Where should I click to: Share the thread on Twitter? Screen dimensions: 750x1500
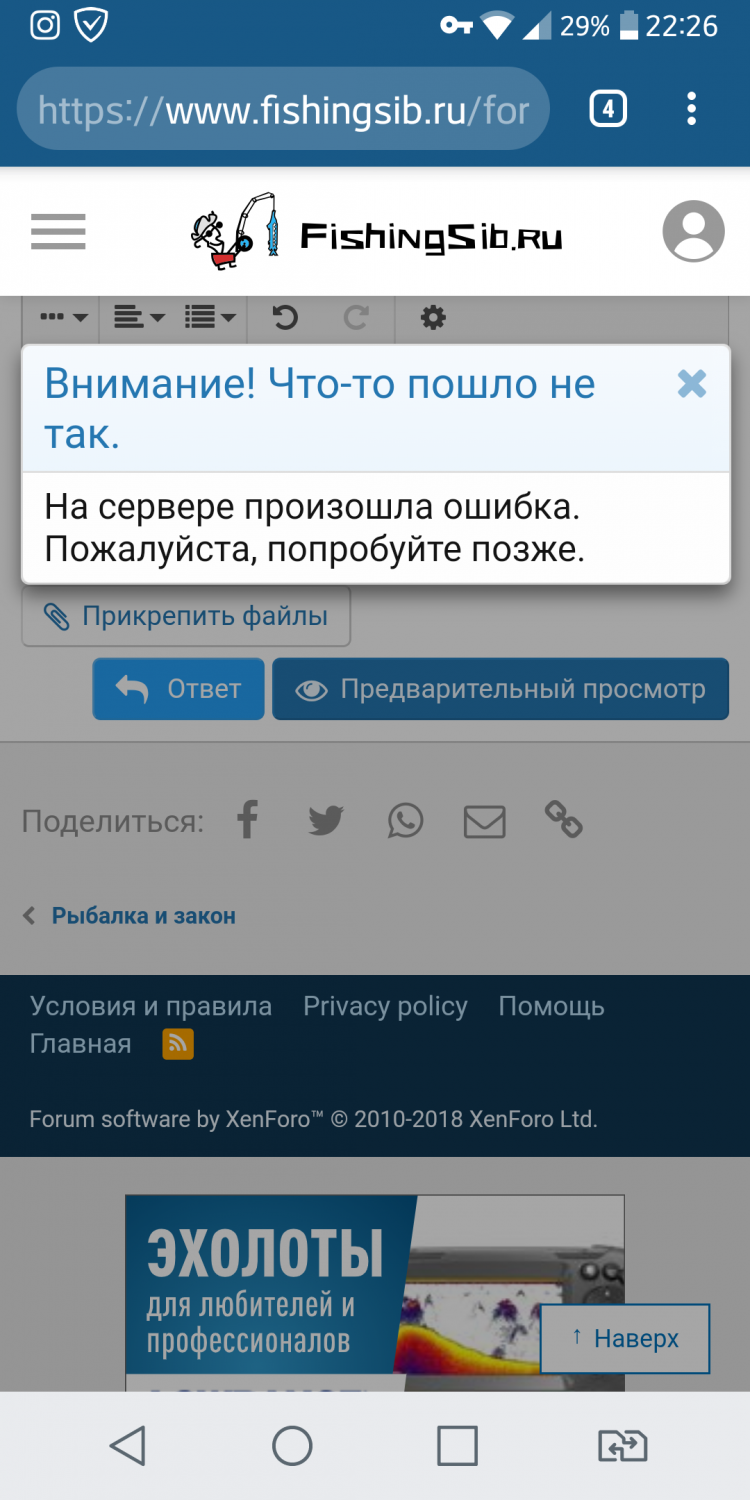(325, 821)
